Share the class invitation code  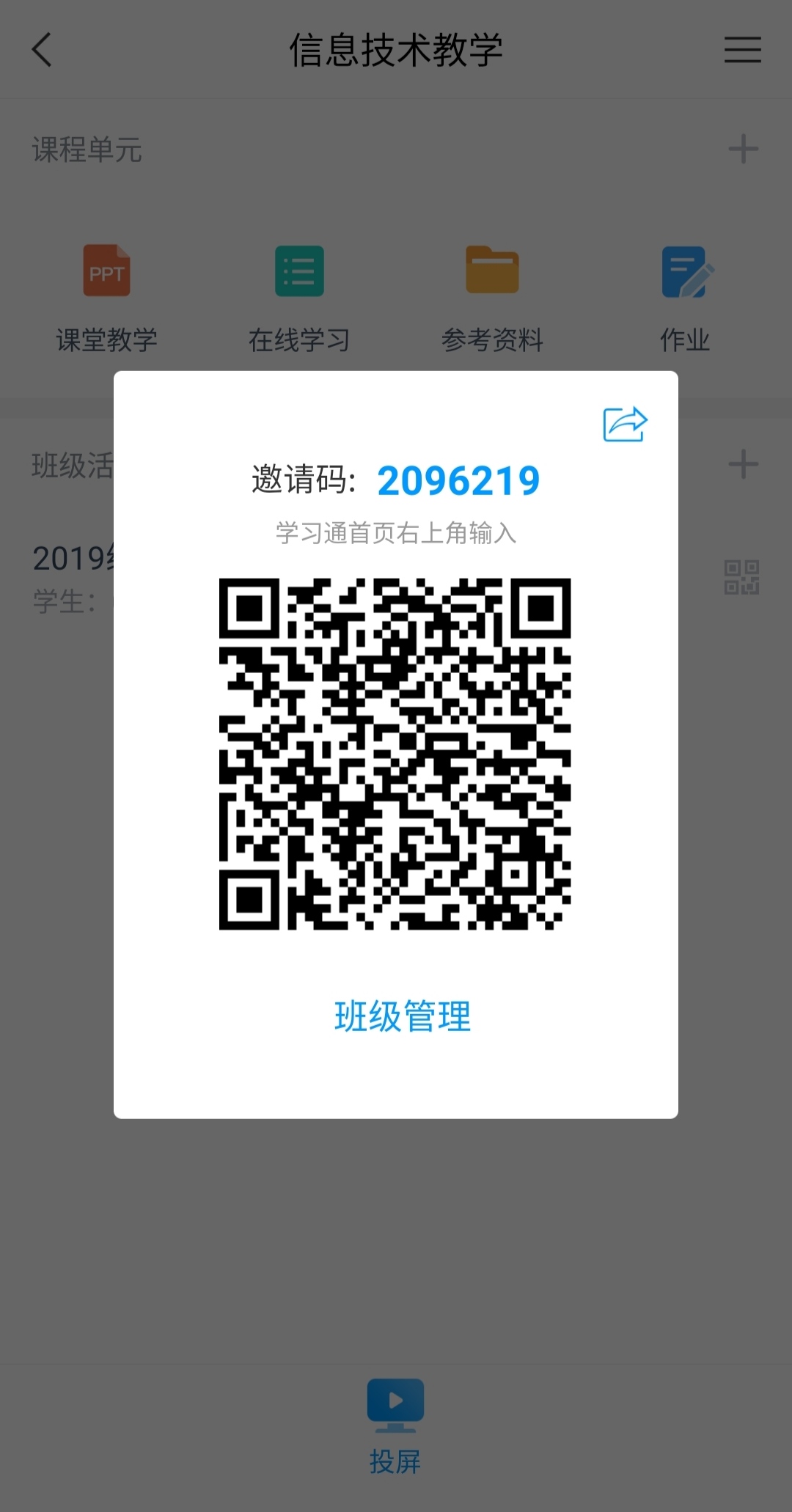pos(625,424)
